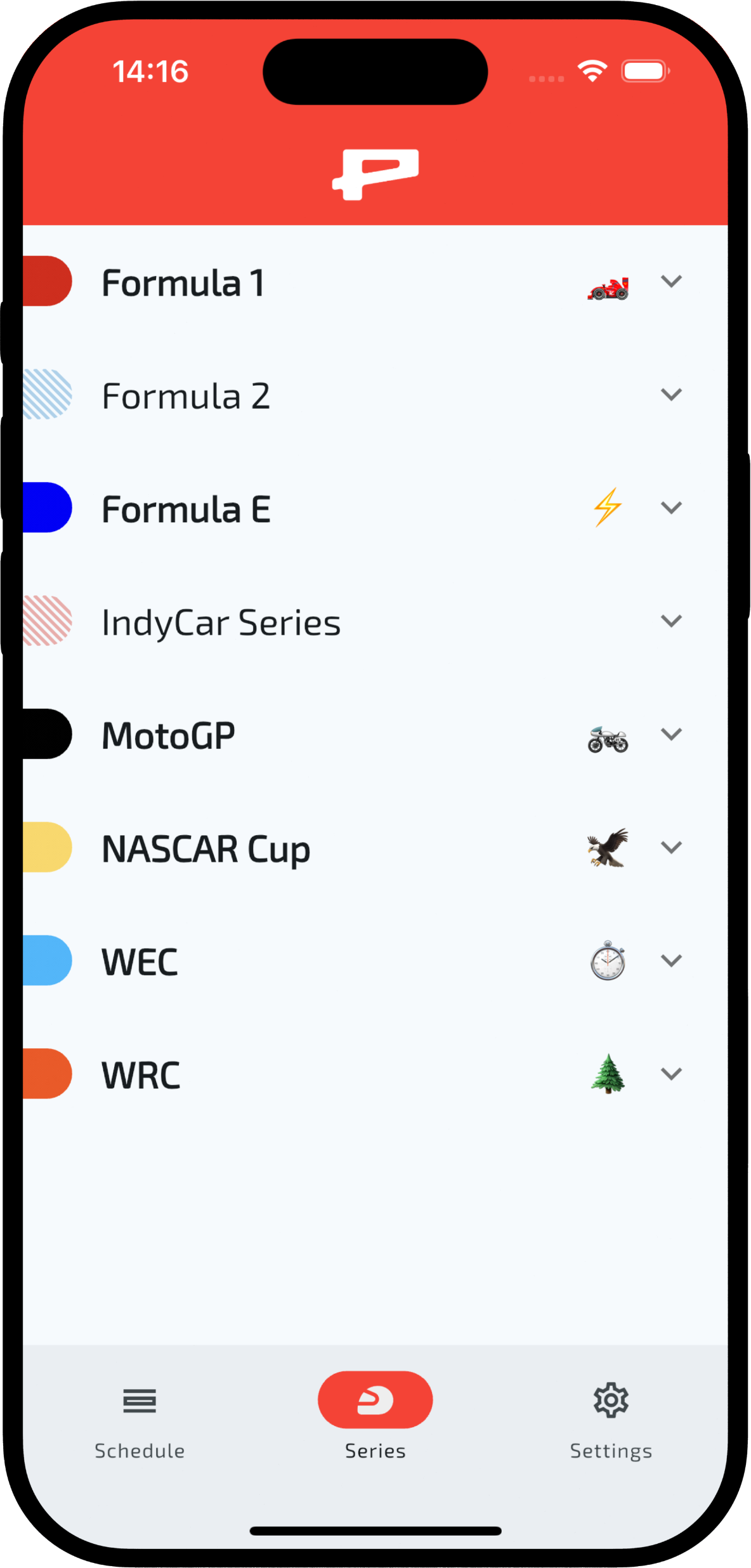Disable the red Formula 1 color pill
Image resolution: width=751 pixels, height=1568 pixels.
[48, 281]
